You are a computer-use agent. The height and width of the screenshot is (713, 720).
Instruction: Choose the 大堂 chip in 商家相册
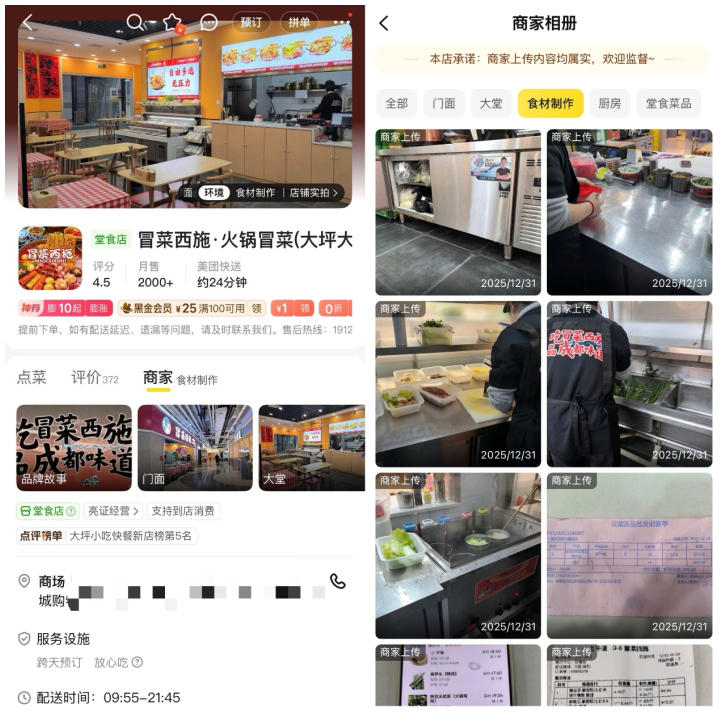(491, 103)
